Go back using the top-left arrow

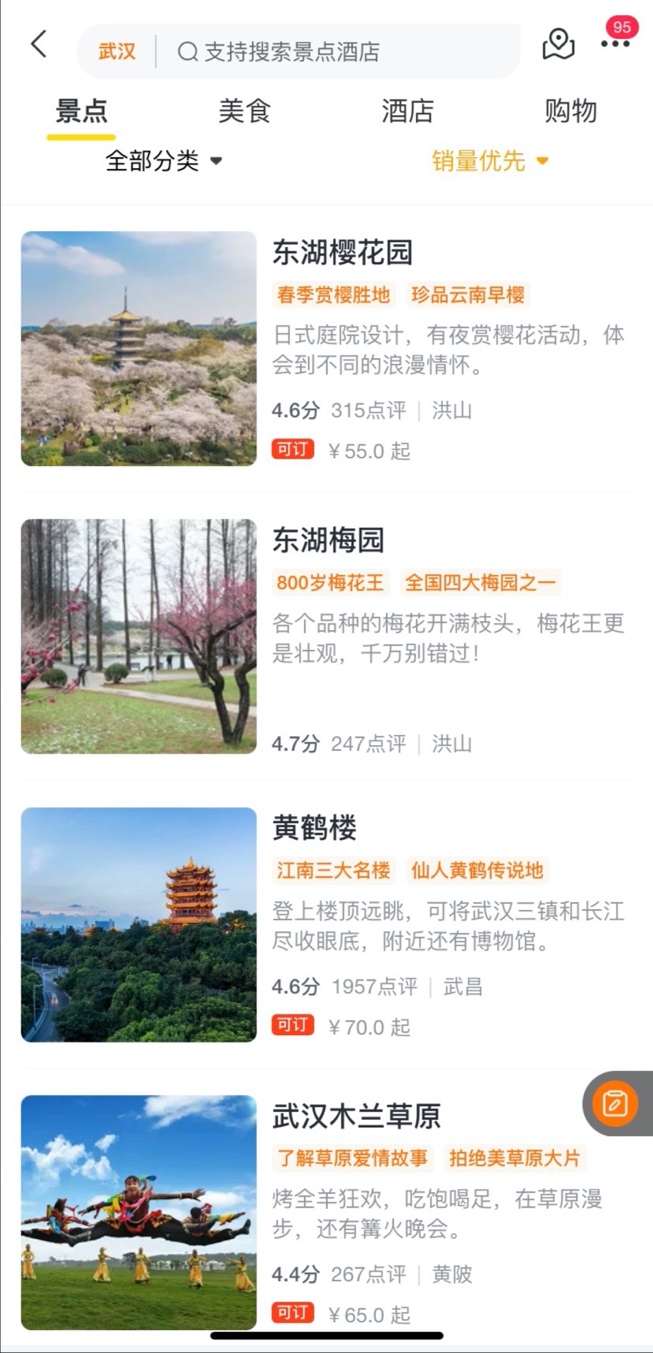39,45
